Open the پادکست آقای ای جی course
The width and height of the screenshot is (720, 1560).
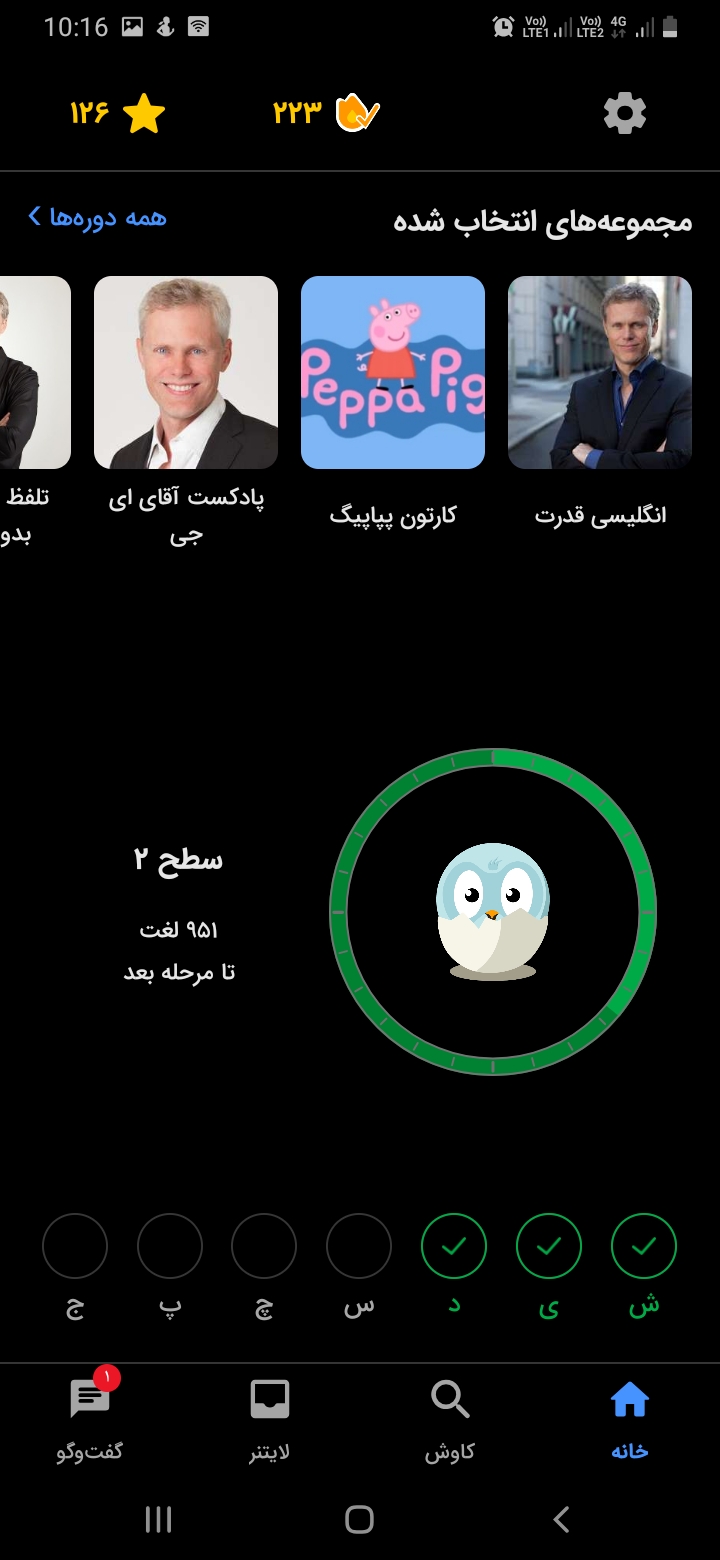(x=186, y=412)
